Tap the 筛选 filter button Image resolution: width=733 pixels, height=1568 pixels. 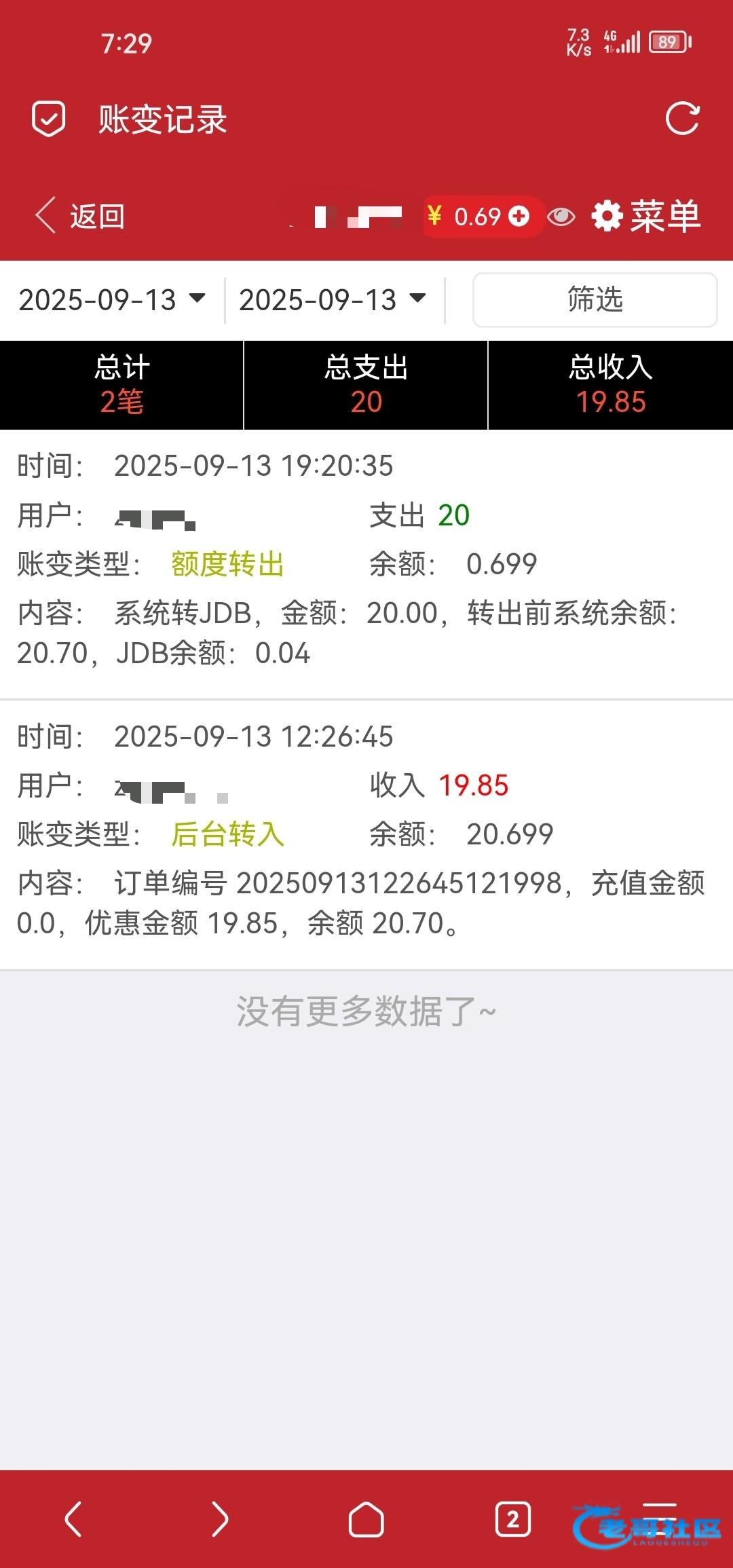coord(595,299)
